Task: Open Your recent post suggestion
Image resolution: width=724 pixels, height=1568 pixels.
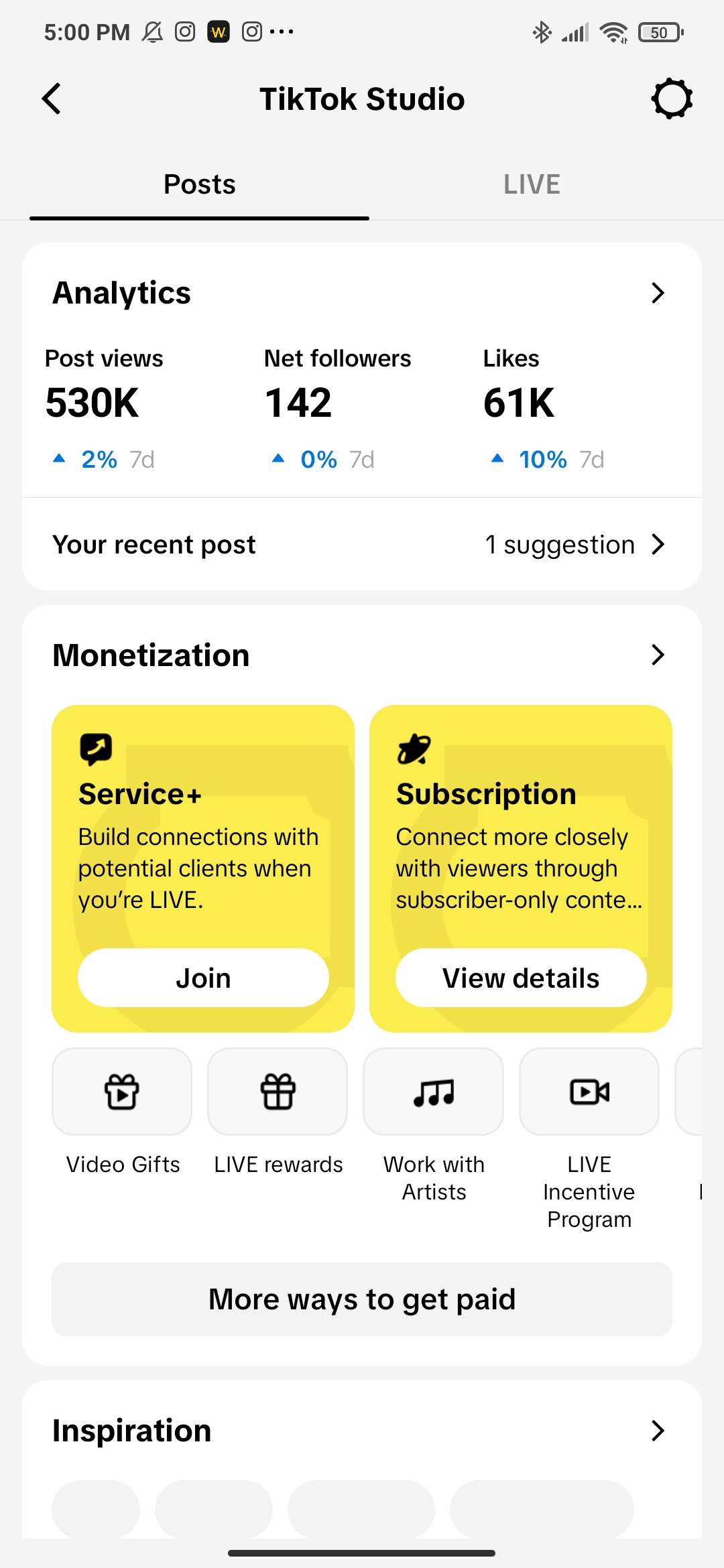Action: pos(362,545)
